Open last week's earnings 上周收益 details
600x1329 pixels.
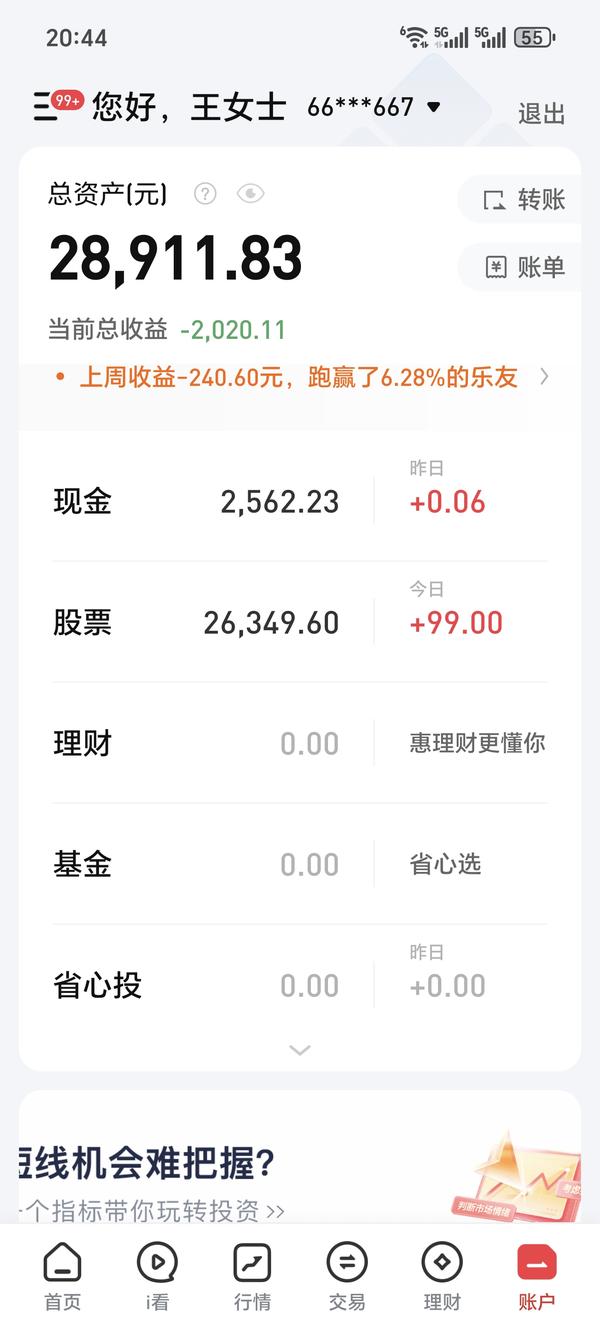coord(300,377)
